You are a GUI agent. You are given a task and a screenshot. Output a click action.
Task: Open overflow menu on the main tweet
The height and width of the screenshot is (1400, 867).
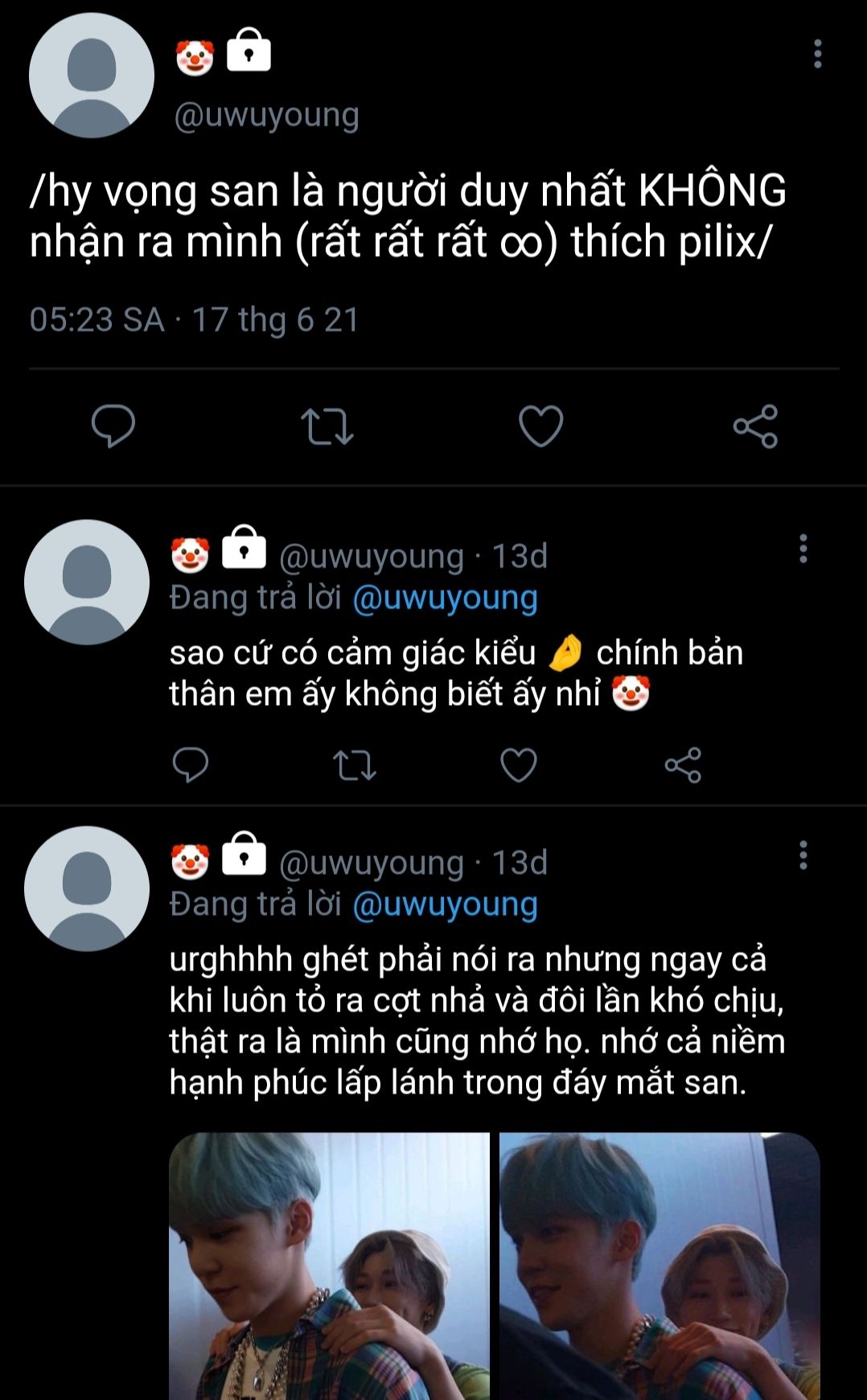click(x=817, y=54)
